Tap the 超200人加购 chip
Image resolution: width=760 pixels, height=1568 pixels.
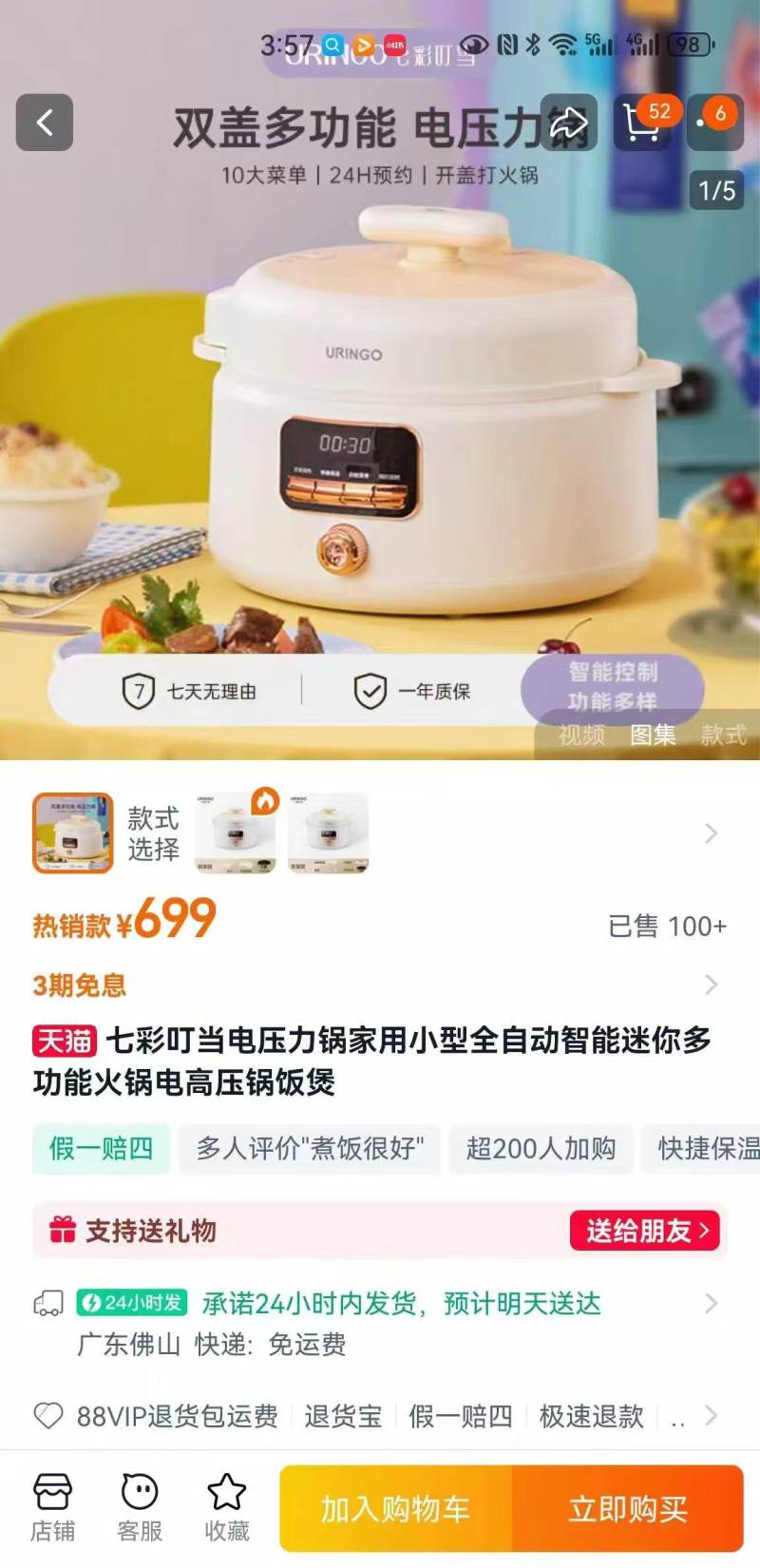tap(541, 1148)
